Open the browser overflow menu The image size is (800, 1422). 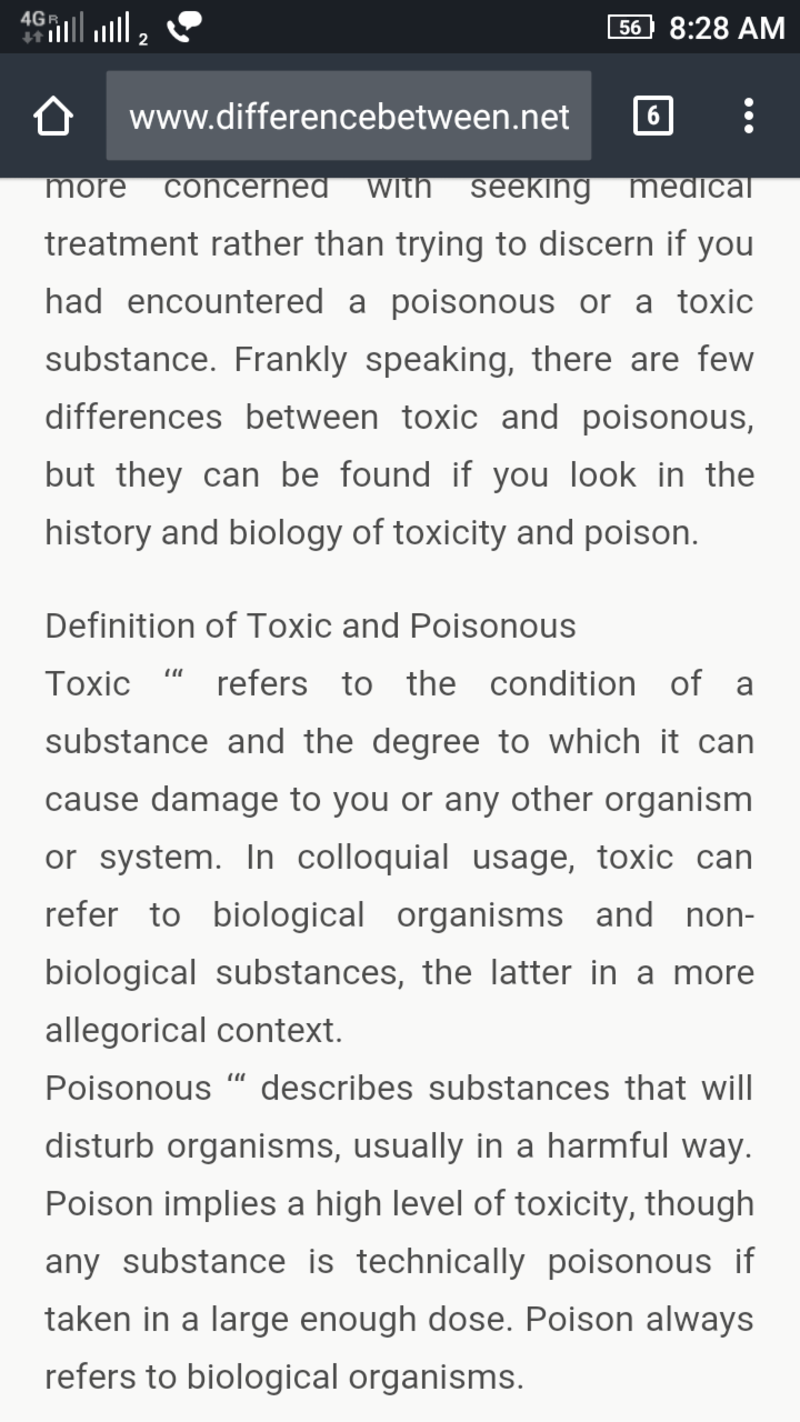[748, 117]
